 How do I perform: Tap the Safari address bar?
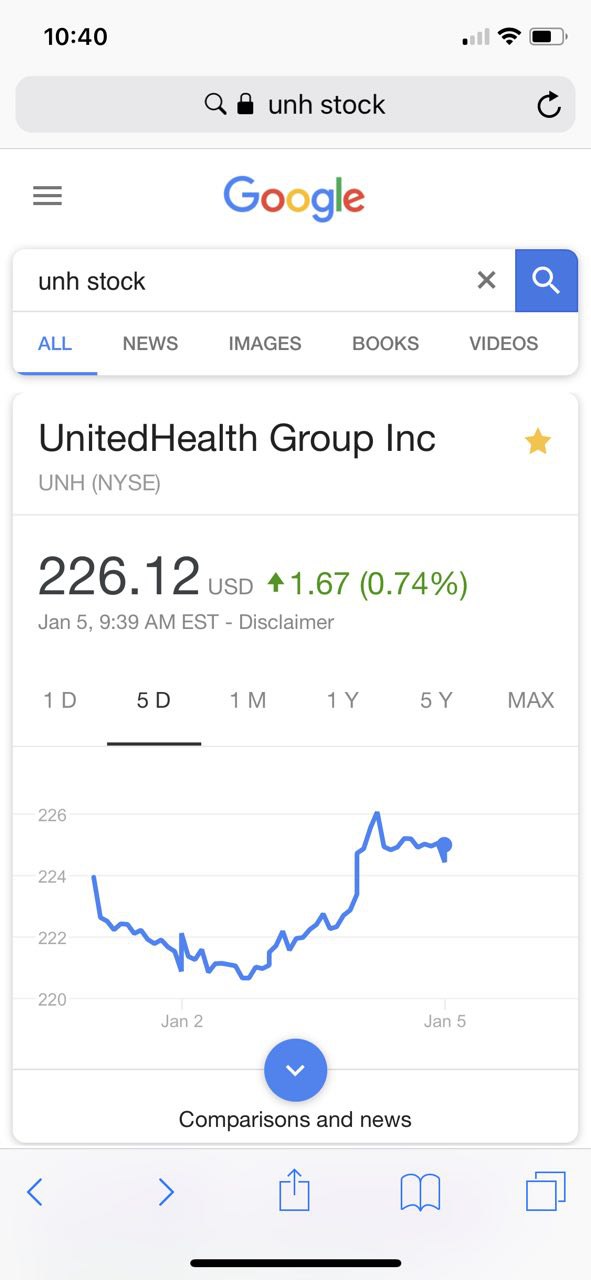295,104
